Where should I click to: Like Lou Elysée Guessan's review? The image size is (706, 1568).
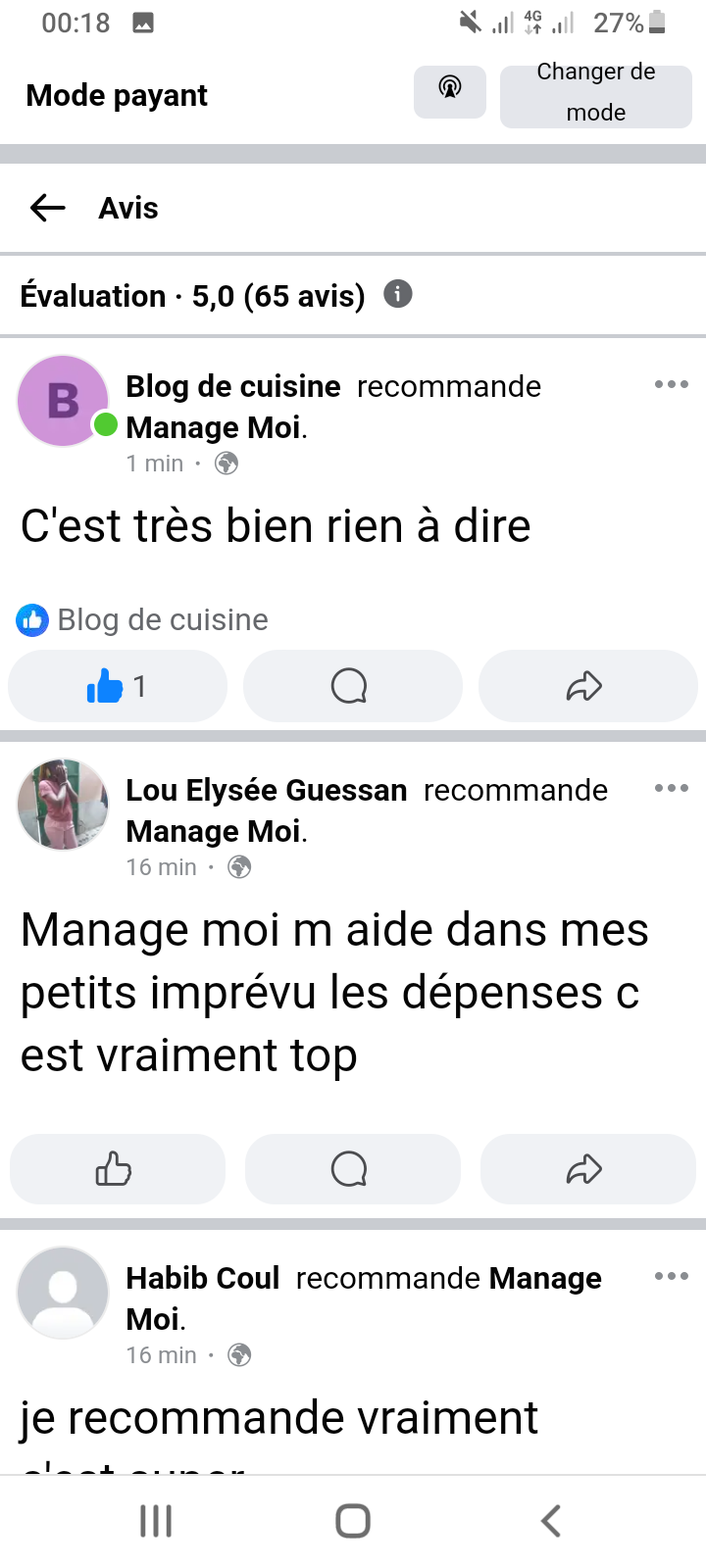[117, 1169]
